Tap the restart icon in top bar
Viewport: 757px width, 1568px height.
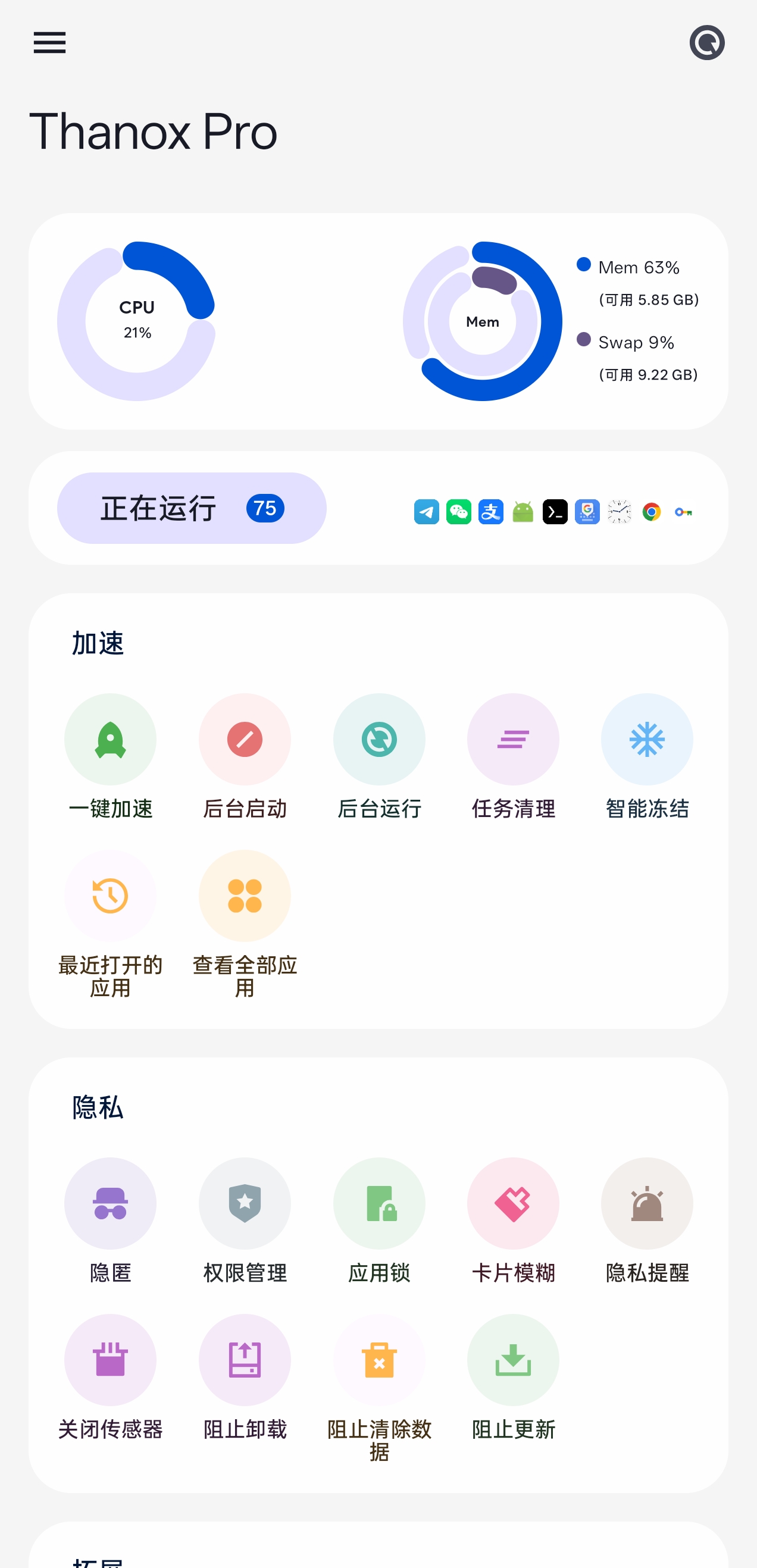point(706,43)
